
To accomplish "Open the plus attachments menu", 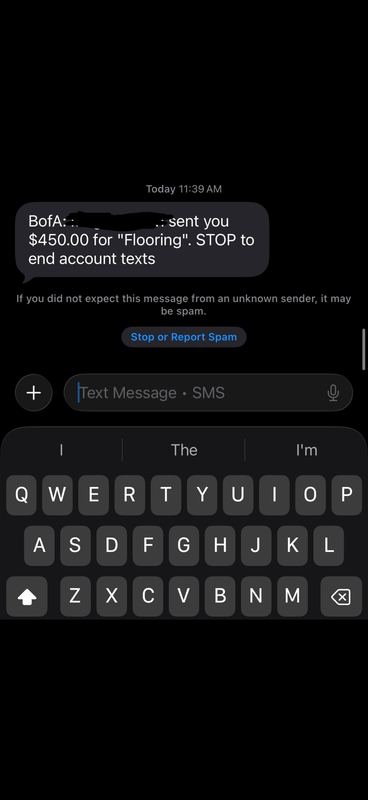I will pos(34,392).
